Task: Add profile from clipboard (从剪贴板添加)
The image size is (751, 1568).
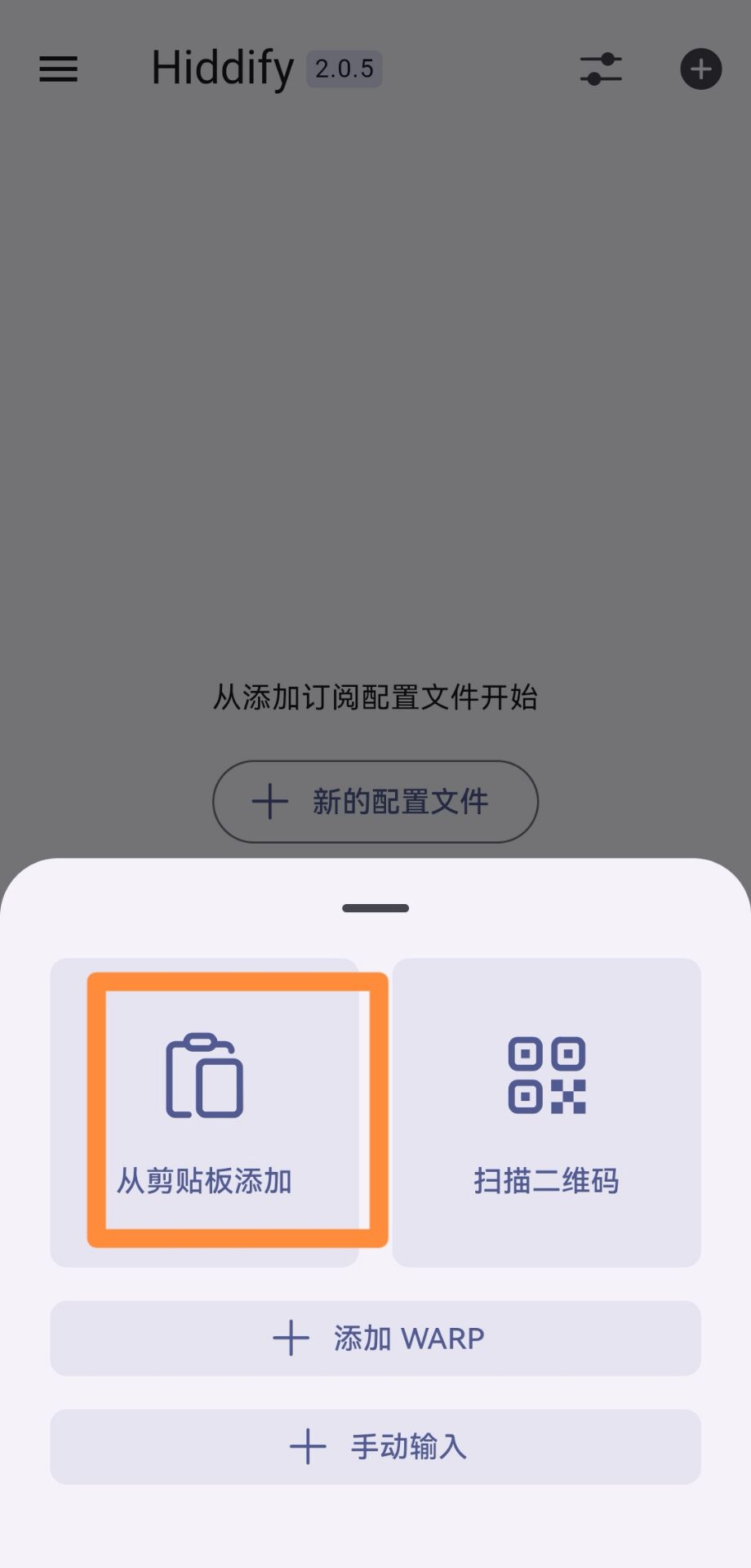Action: coord(205,1112)
